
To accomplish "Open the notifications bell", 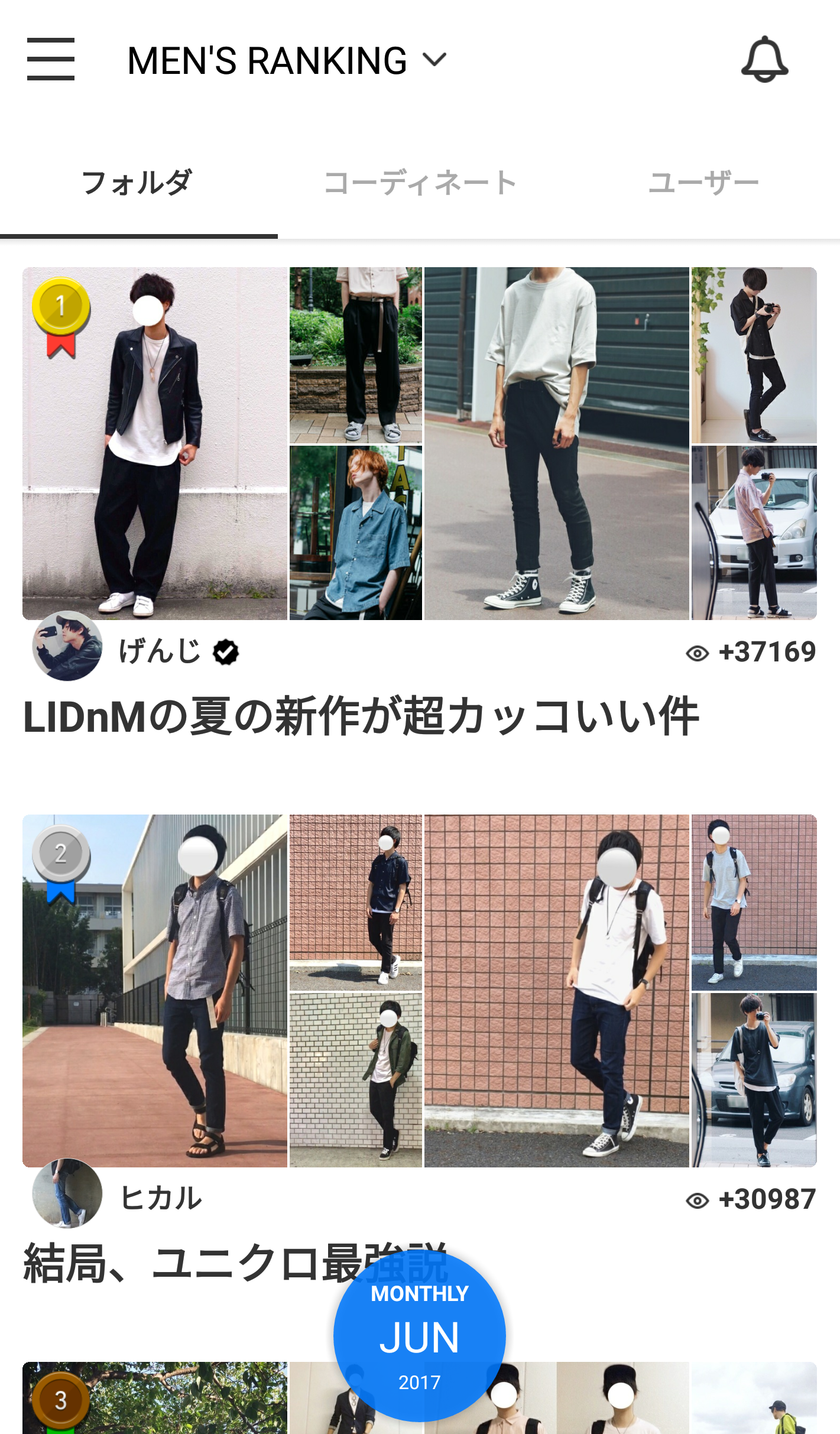I will click(764, 59).
